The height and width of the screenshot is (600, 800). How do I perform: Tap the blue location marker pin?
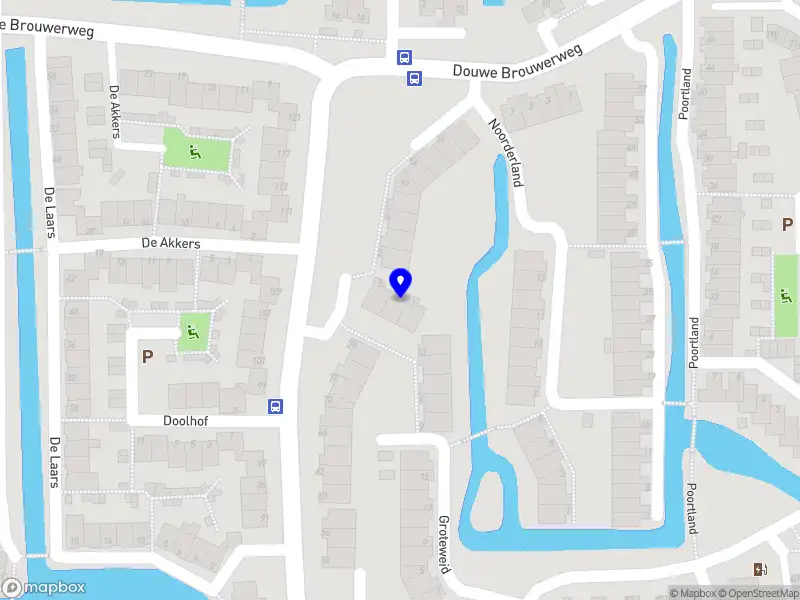[400, 283]
